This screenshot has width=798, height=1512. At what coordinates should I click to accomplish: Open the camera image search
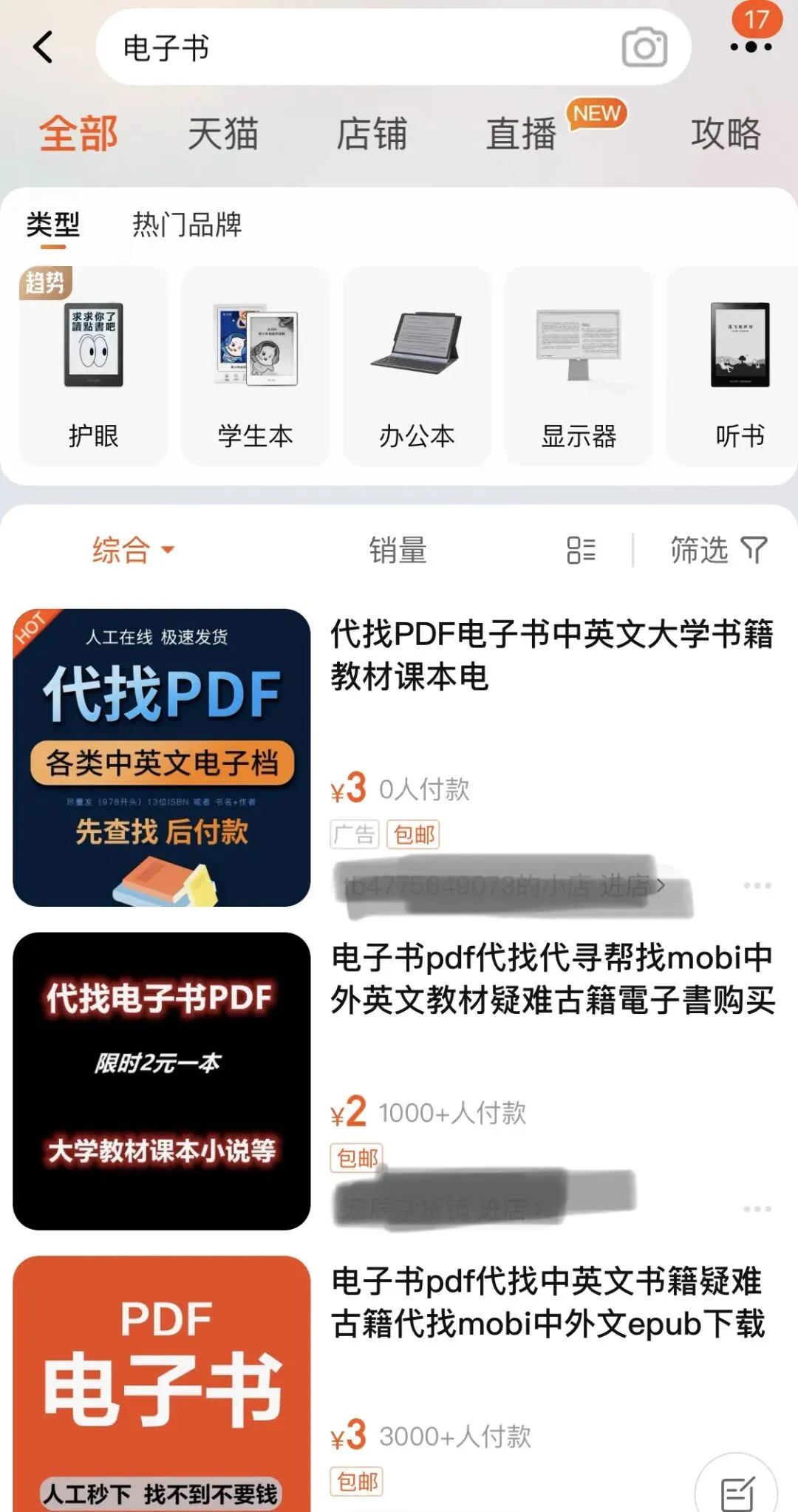[x=644, y=48]
